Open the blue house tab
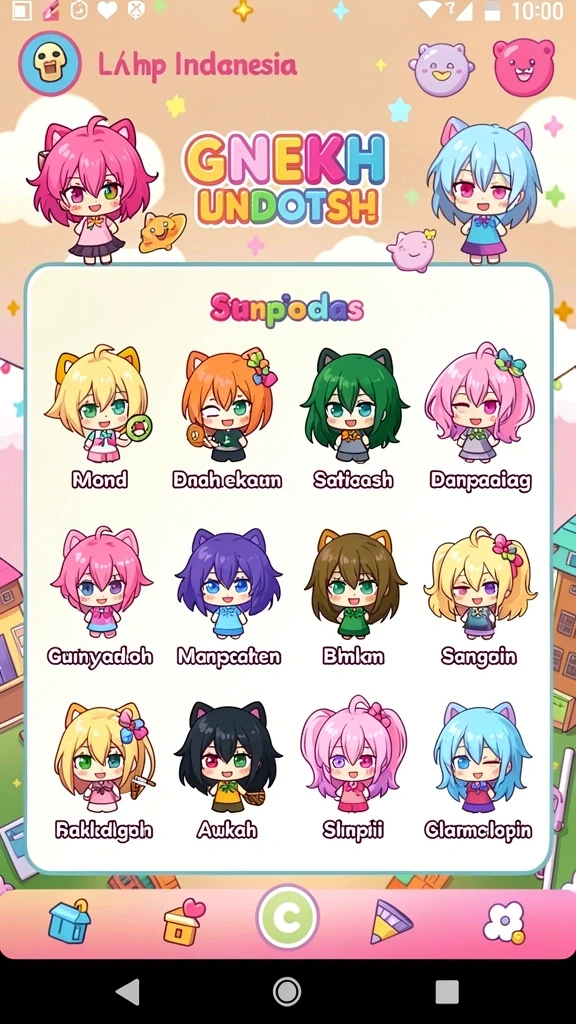This screenshot has width=576, height=1024. 69,922
